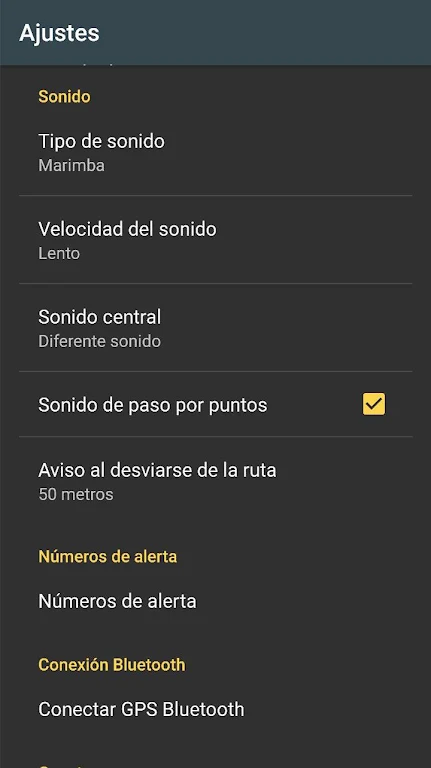
Task: Change Velocidad del sonido setting
Action: tap(216, 240)
